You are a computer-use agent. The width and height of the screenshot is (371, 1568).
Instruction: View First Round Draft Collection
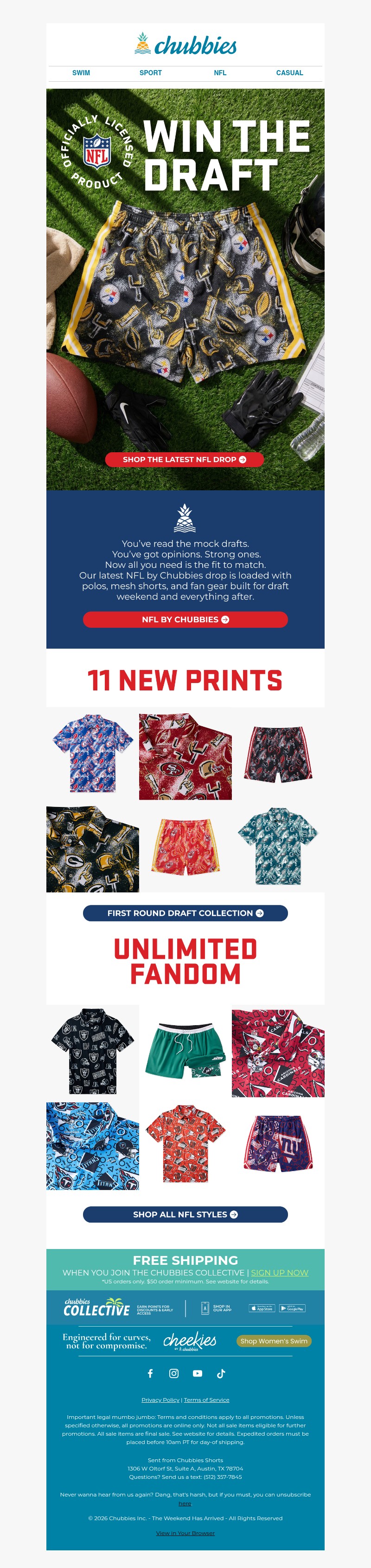[x=185, y=913]
